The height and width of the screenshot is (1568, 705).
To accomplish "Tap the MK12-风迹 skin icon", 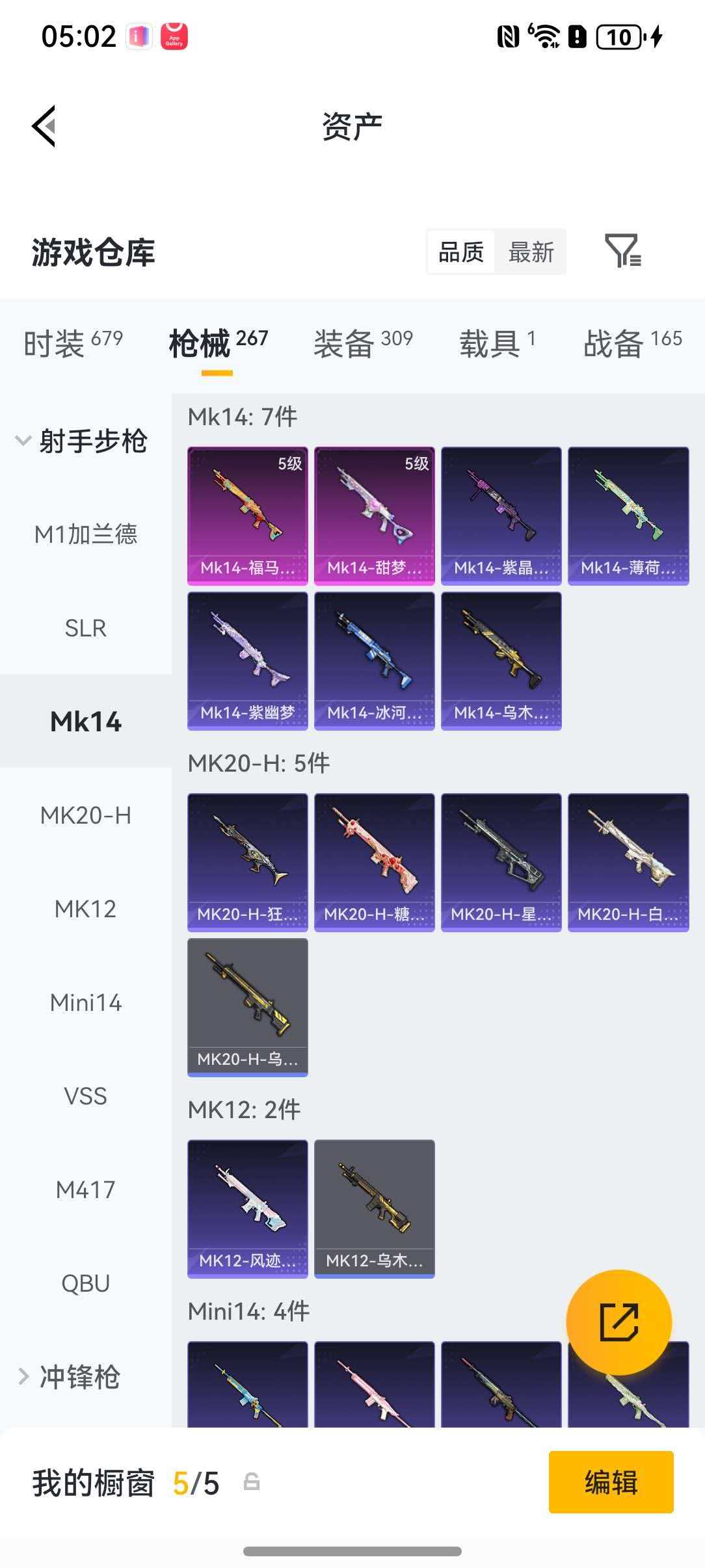I will tap(248, 1207).
